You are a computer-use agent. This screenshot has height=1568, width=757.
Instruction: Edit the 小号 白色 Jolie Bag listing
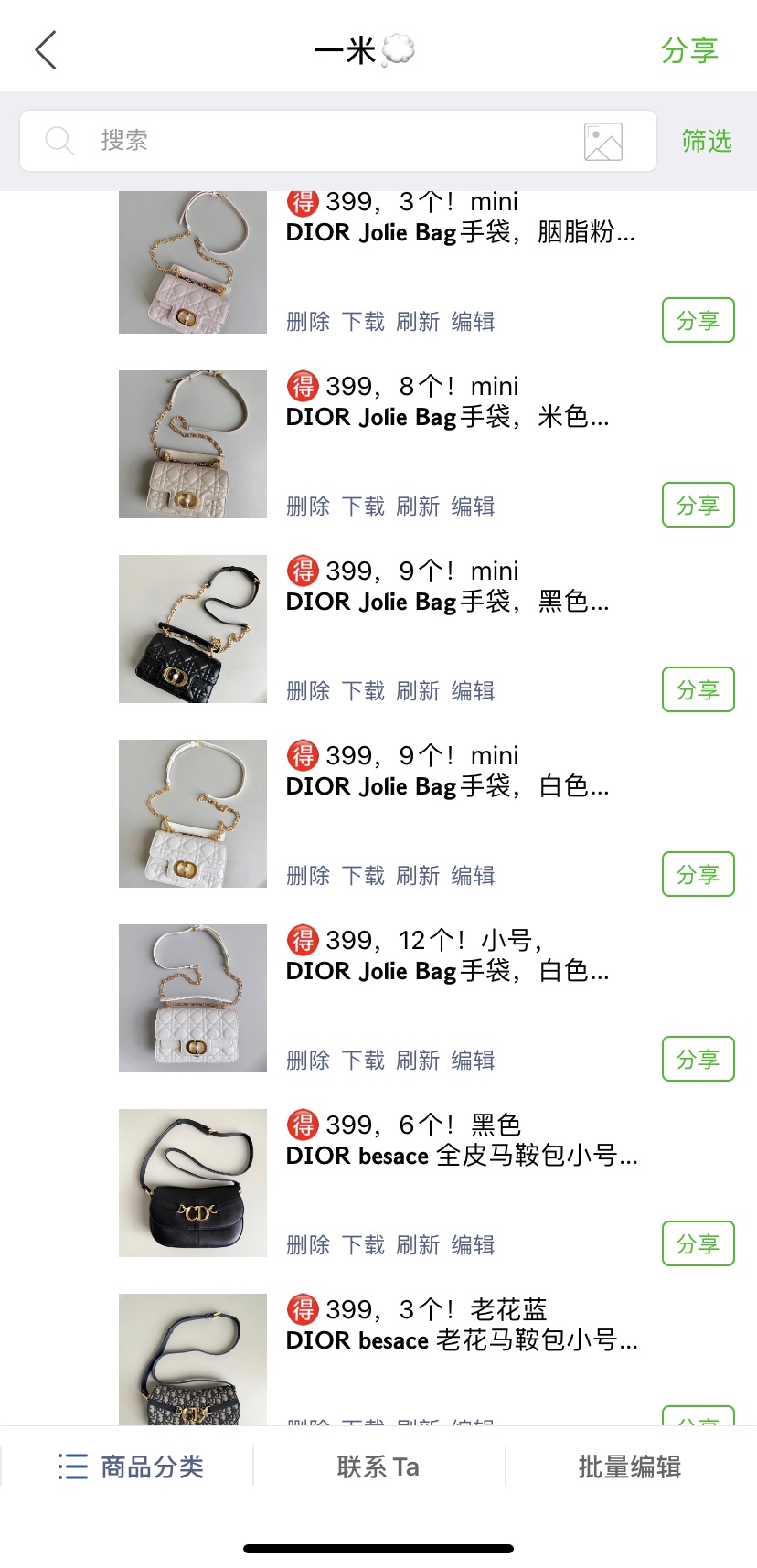(473, 1060)
